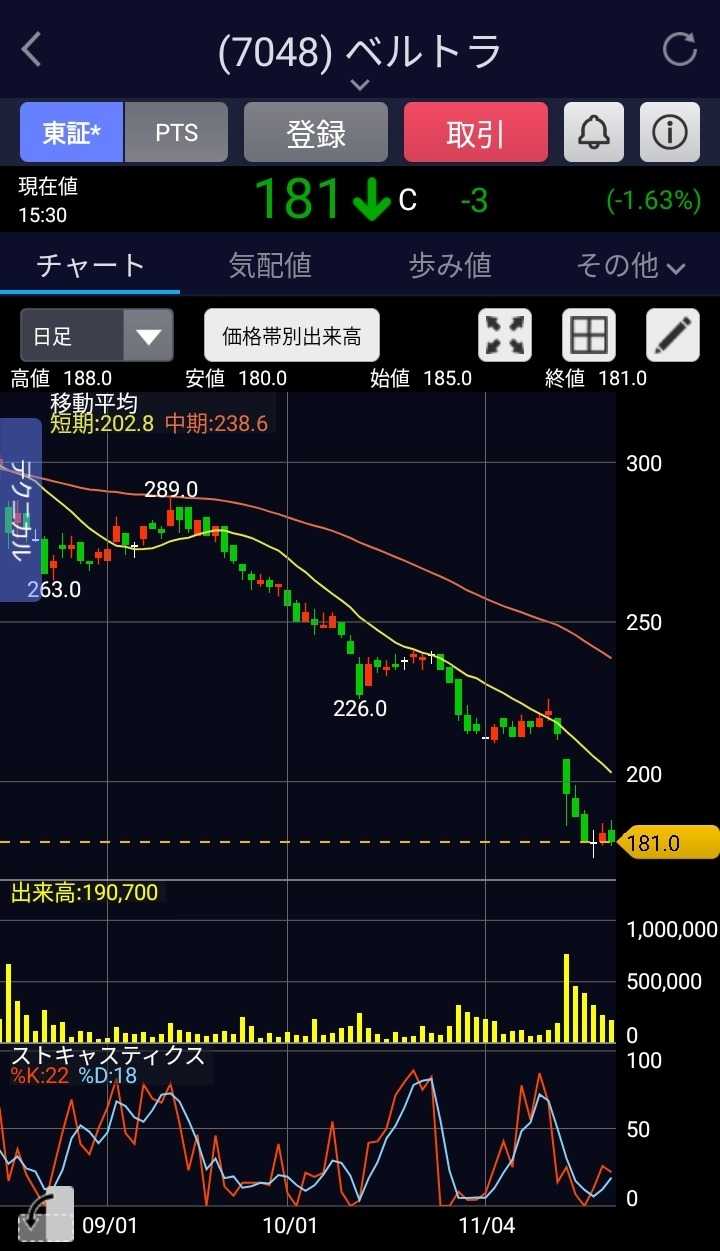Open the multi-chart grid view
This screenshot has width=720, height=1251.
point(589,335)
